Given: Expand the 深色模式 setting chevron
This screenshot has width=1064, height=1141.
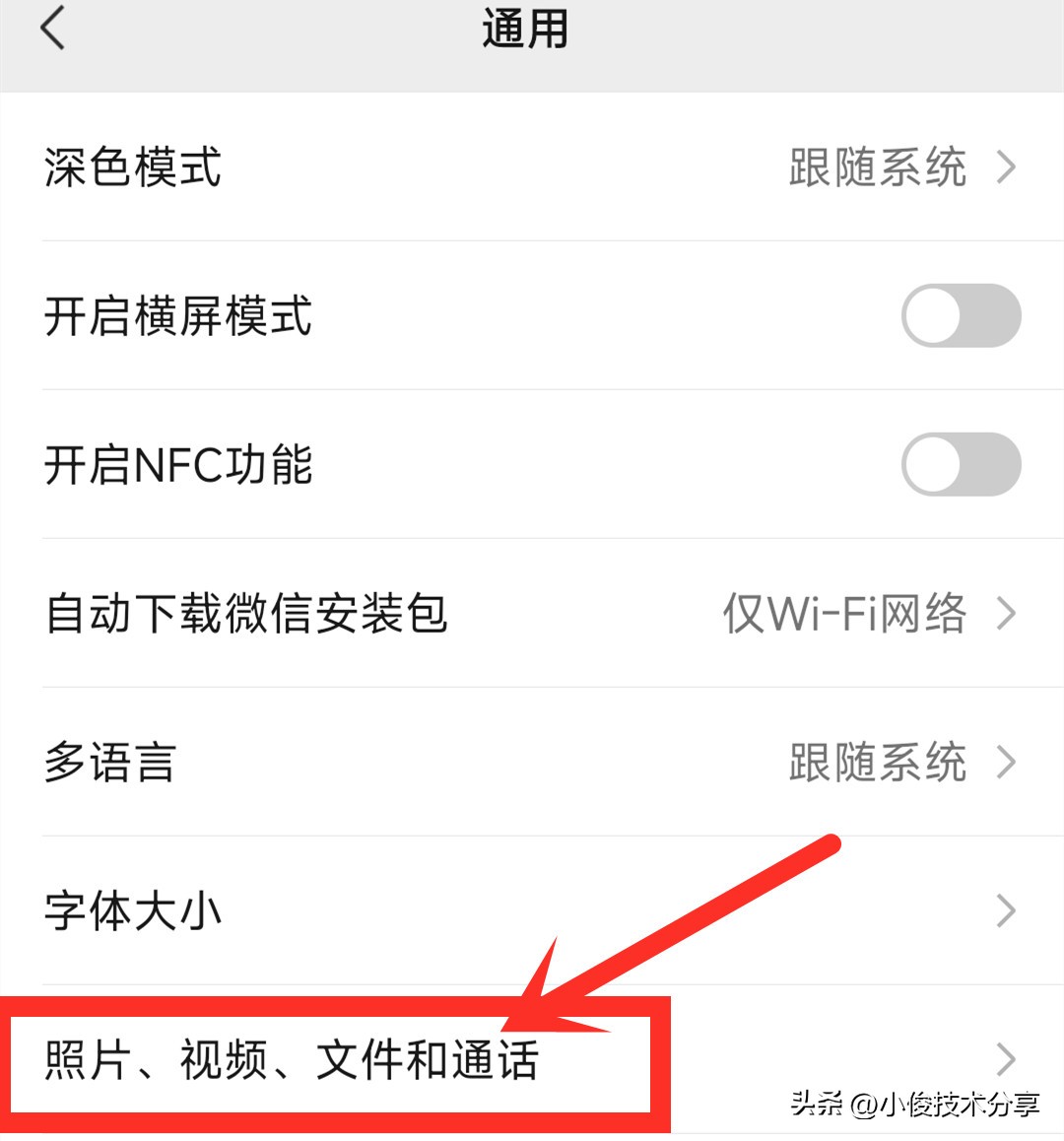Looking at the screenshot, I should pos(1006,168).
